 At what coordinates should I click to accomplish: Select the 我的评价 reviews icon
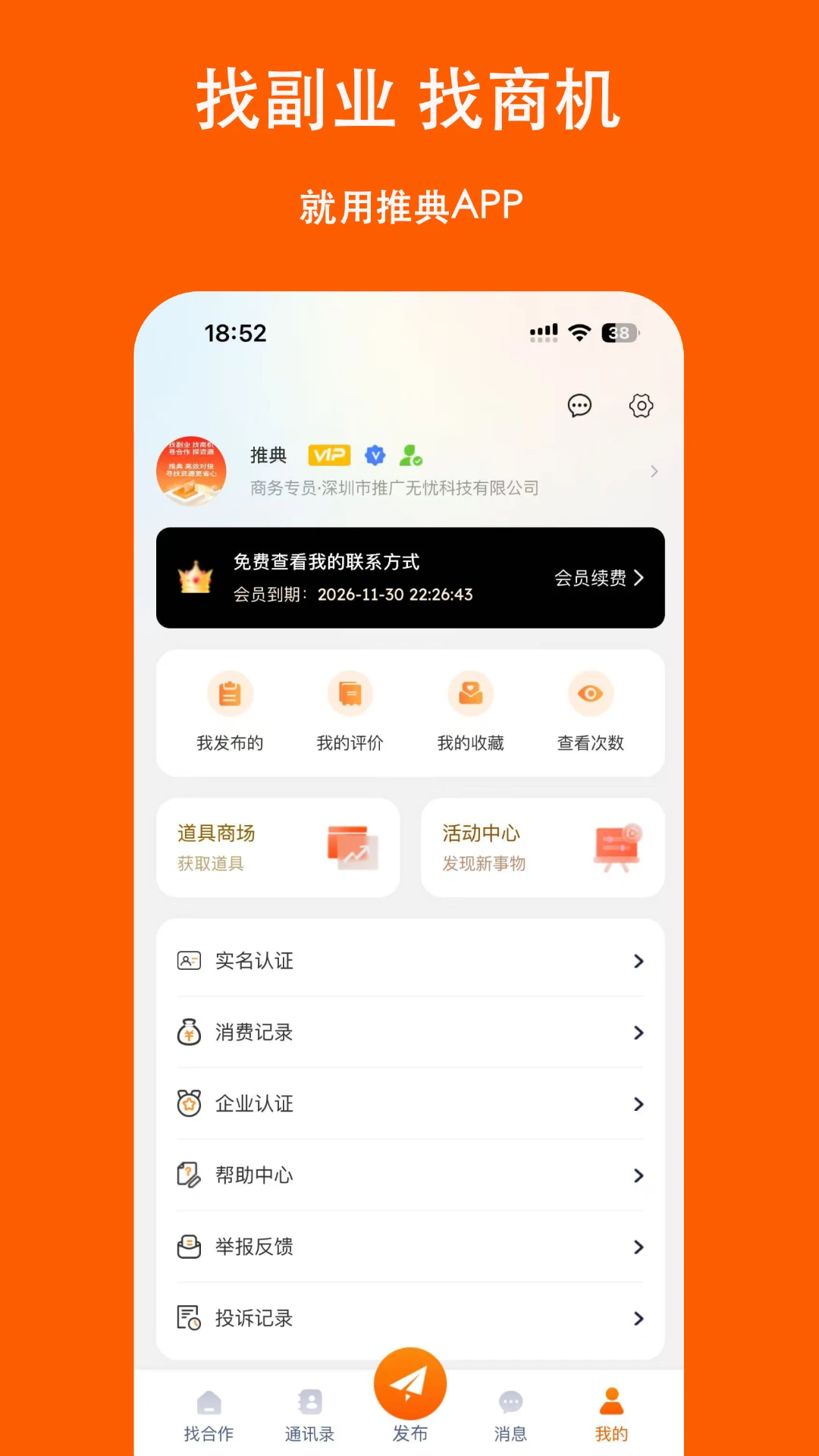click(350, 693)
